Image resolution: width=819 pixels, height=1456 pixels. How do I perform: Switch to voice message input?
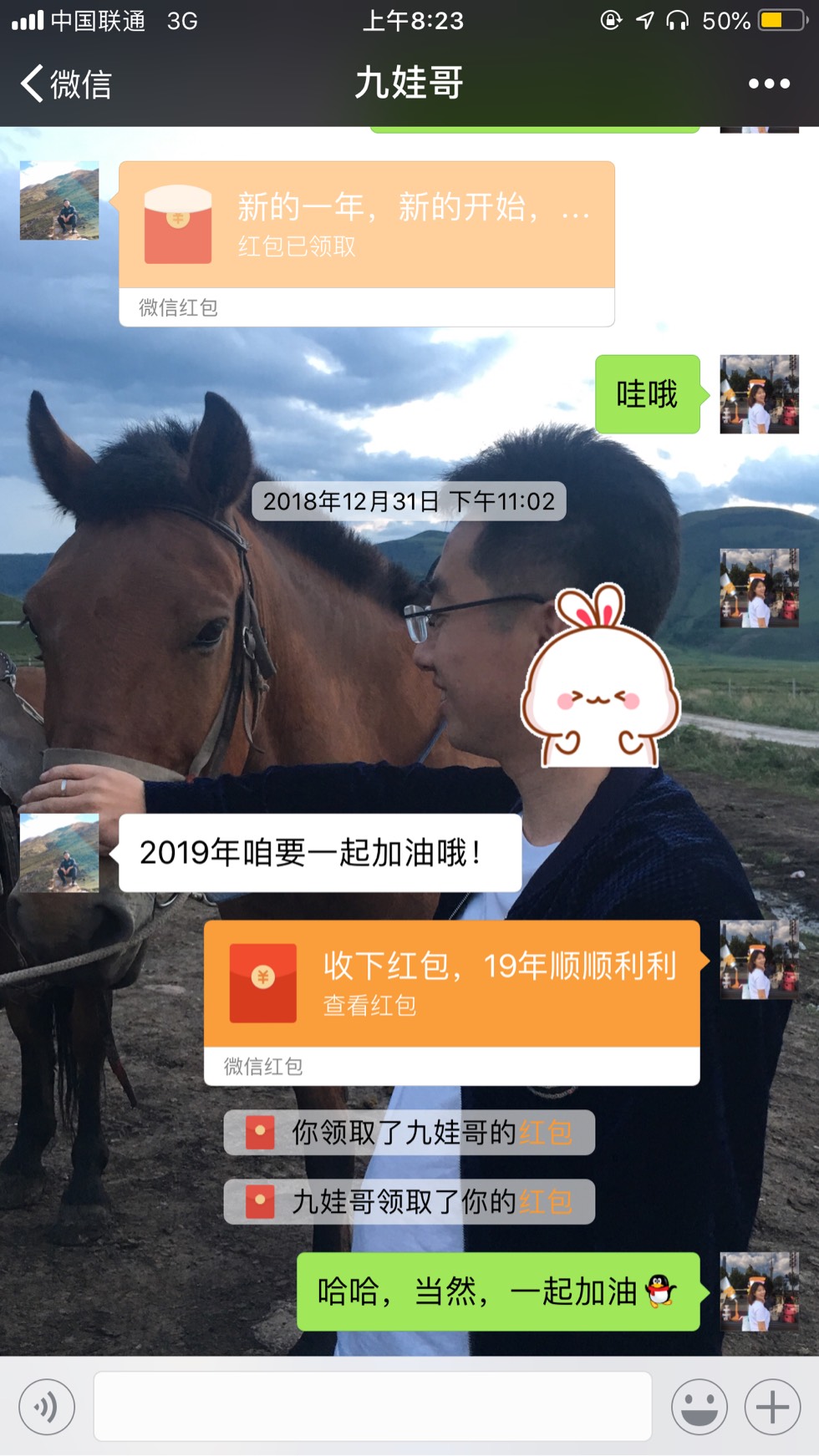(x=47, y=1407)
